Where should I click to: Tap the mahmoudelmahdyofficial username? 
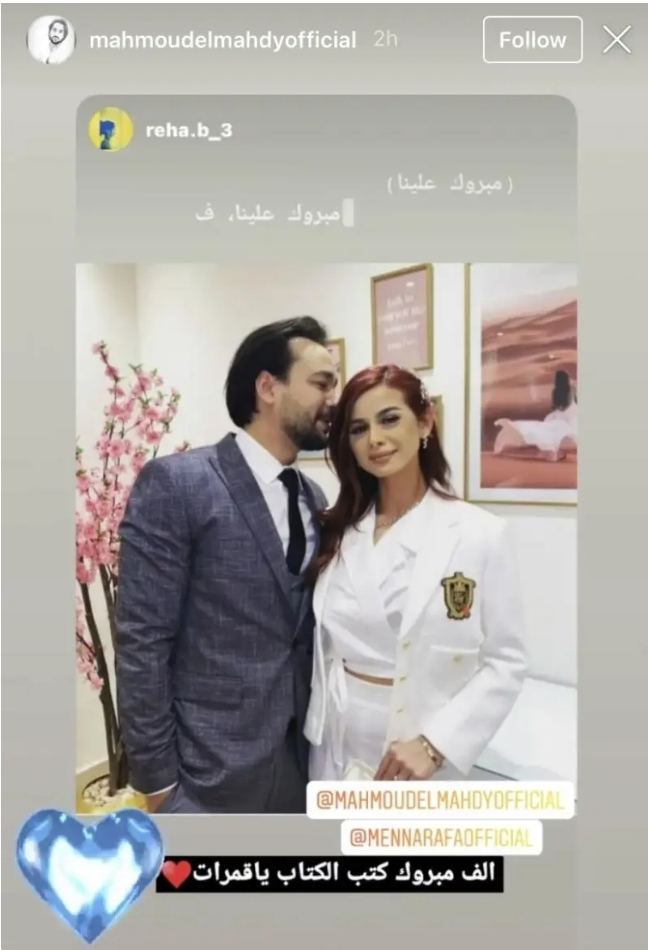tap(222, 41)
